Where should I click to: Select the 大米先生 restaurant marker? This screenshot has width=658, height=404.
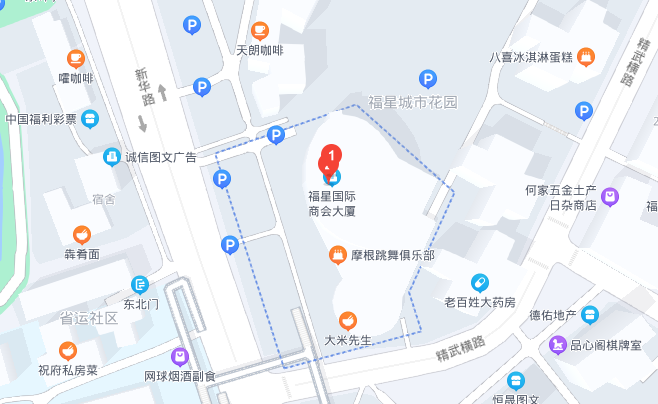(x=347, y=320)
